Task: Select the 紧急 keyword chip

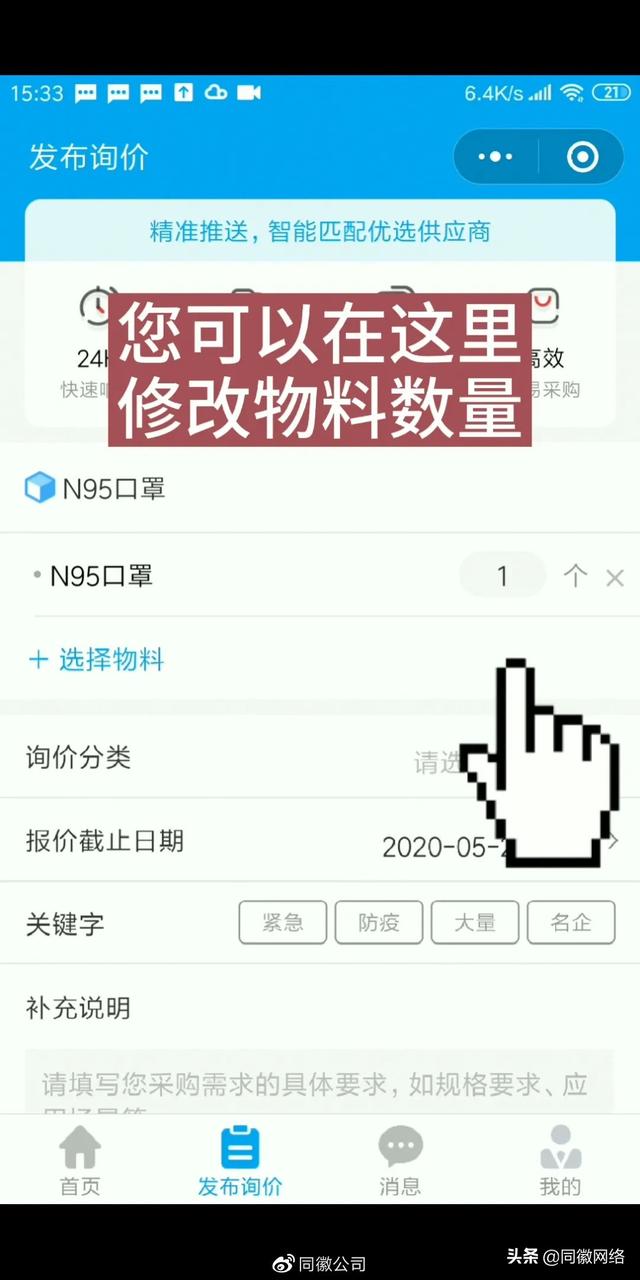Action: pyautogui.click(x=283, y=922)
